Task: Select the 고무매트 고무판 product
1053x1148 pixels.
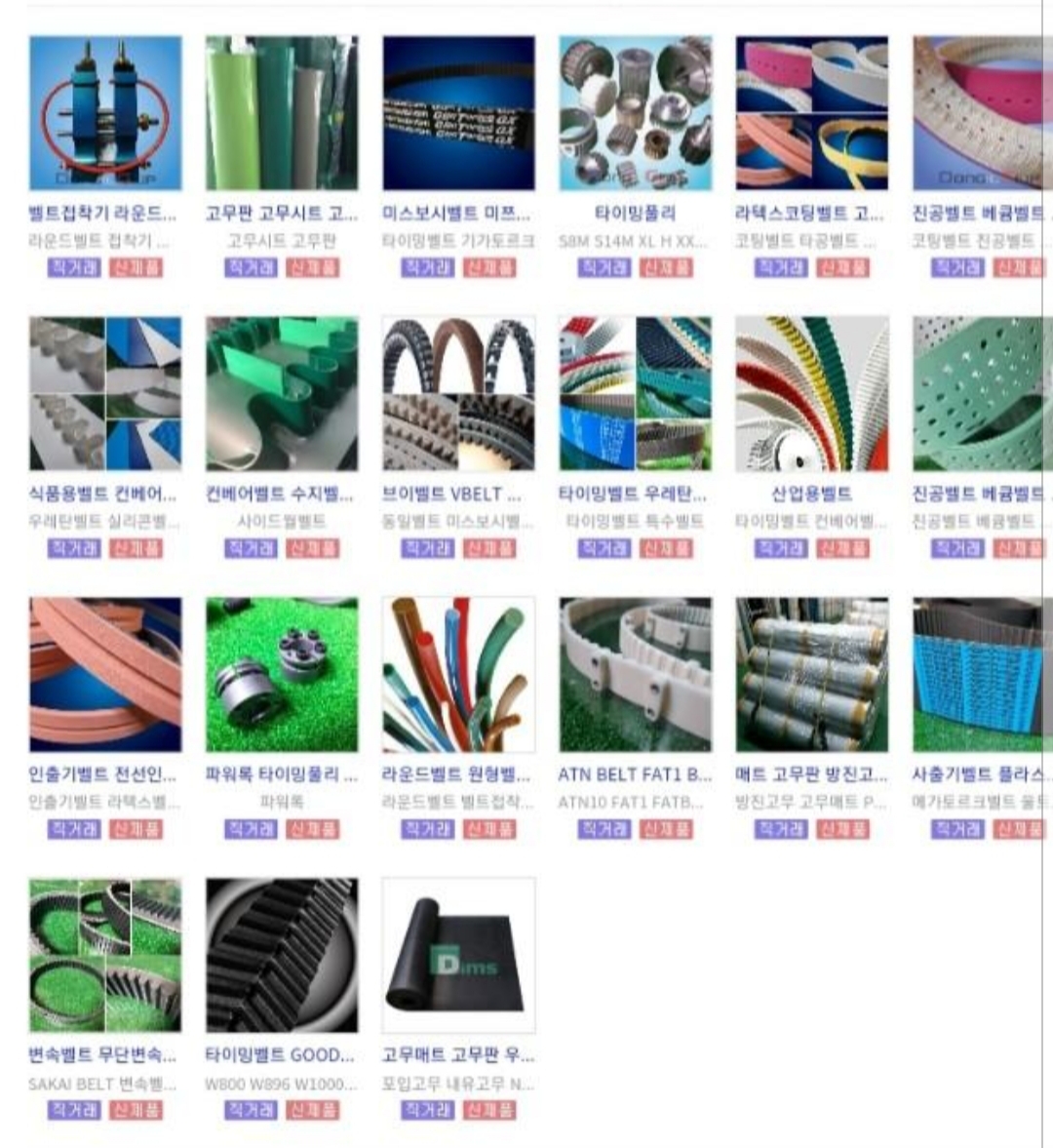Action: coord(458,955)
